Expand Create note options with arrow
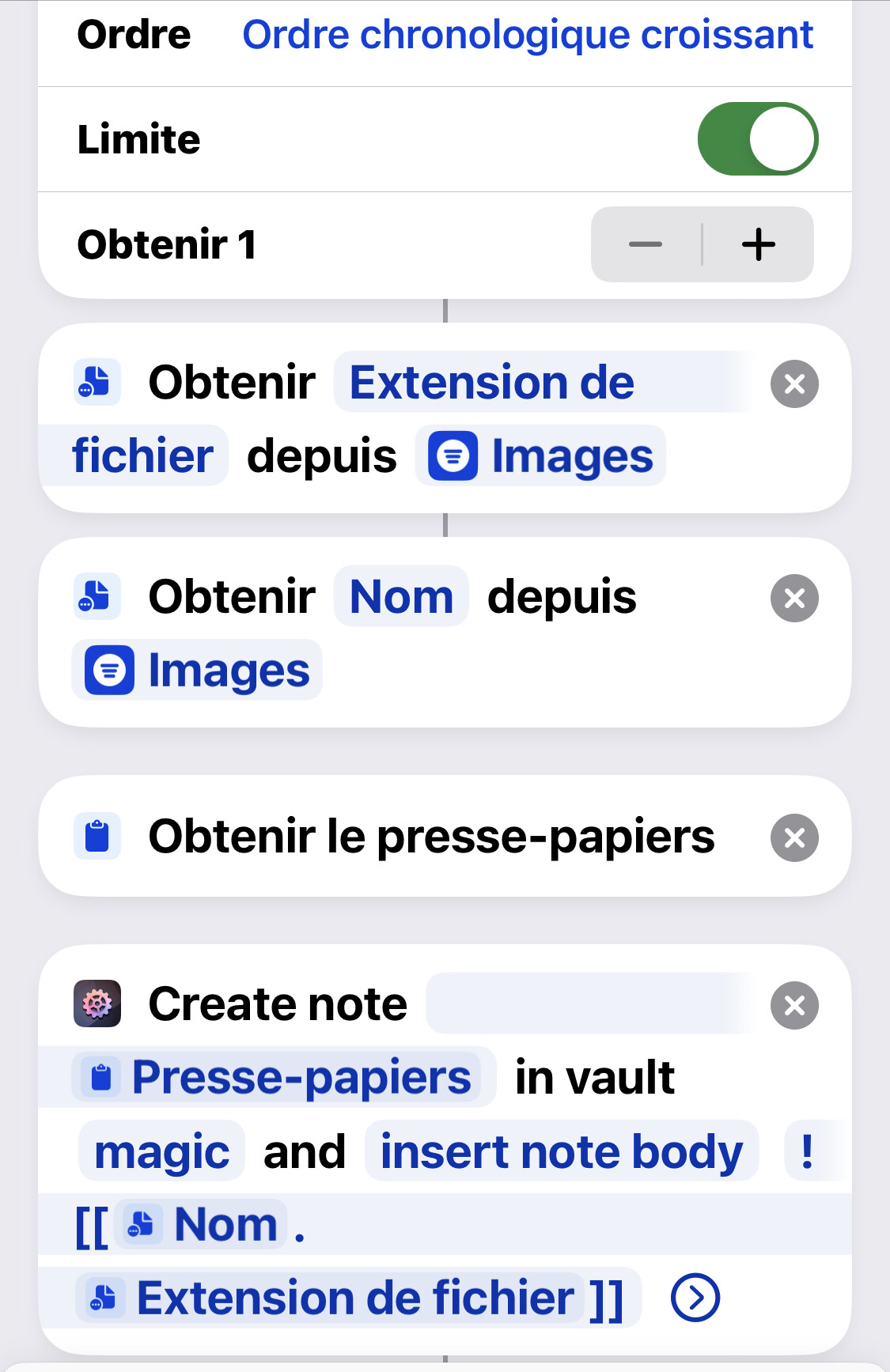 pos(695,1298)
